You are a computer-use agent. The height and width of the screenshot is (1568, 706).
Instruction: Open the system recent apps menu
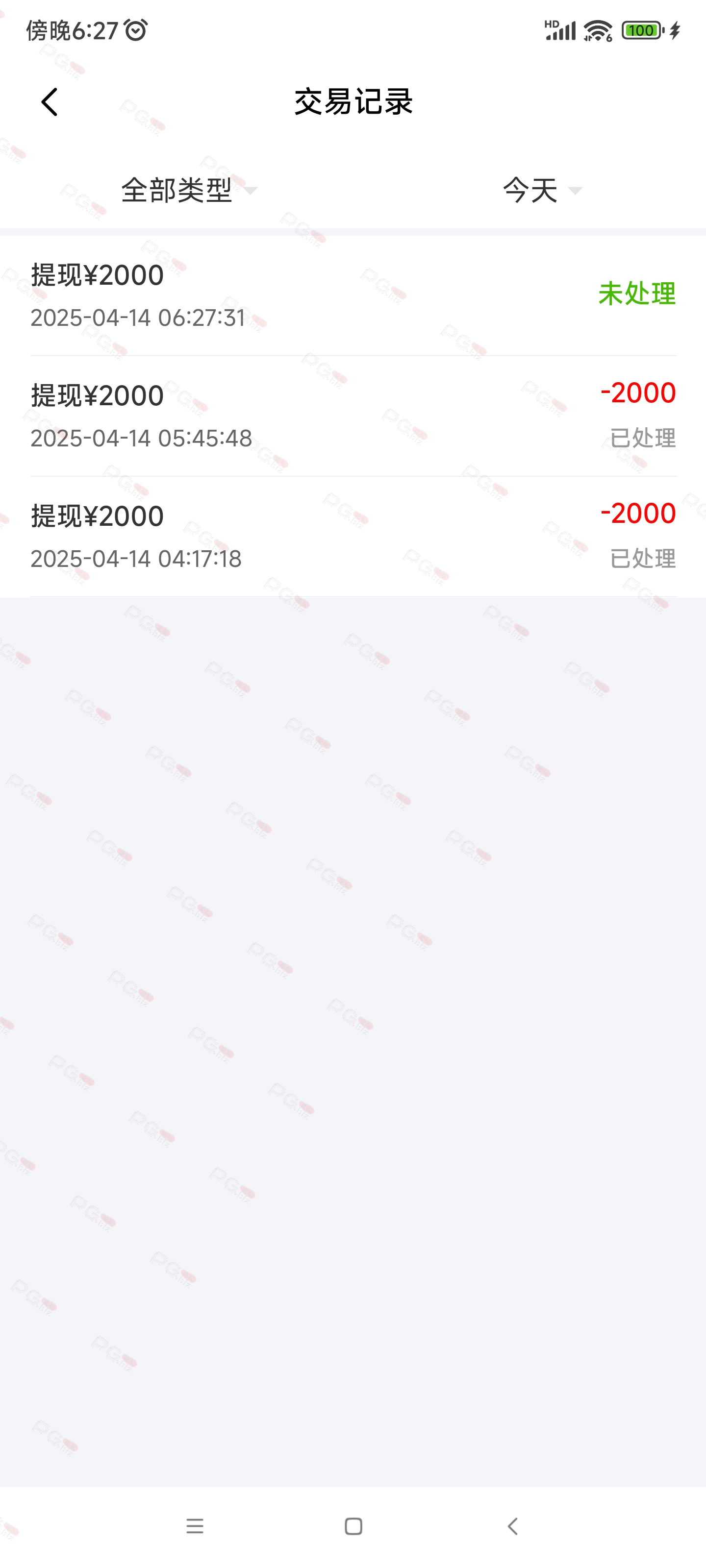tap(195, 1526)
